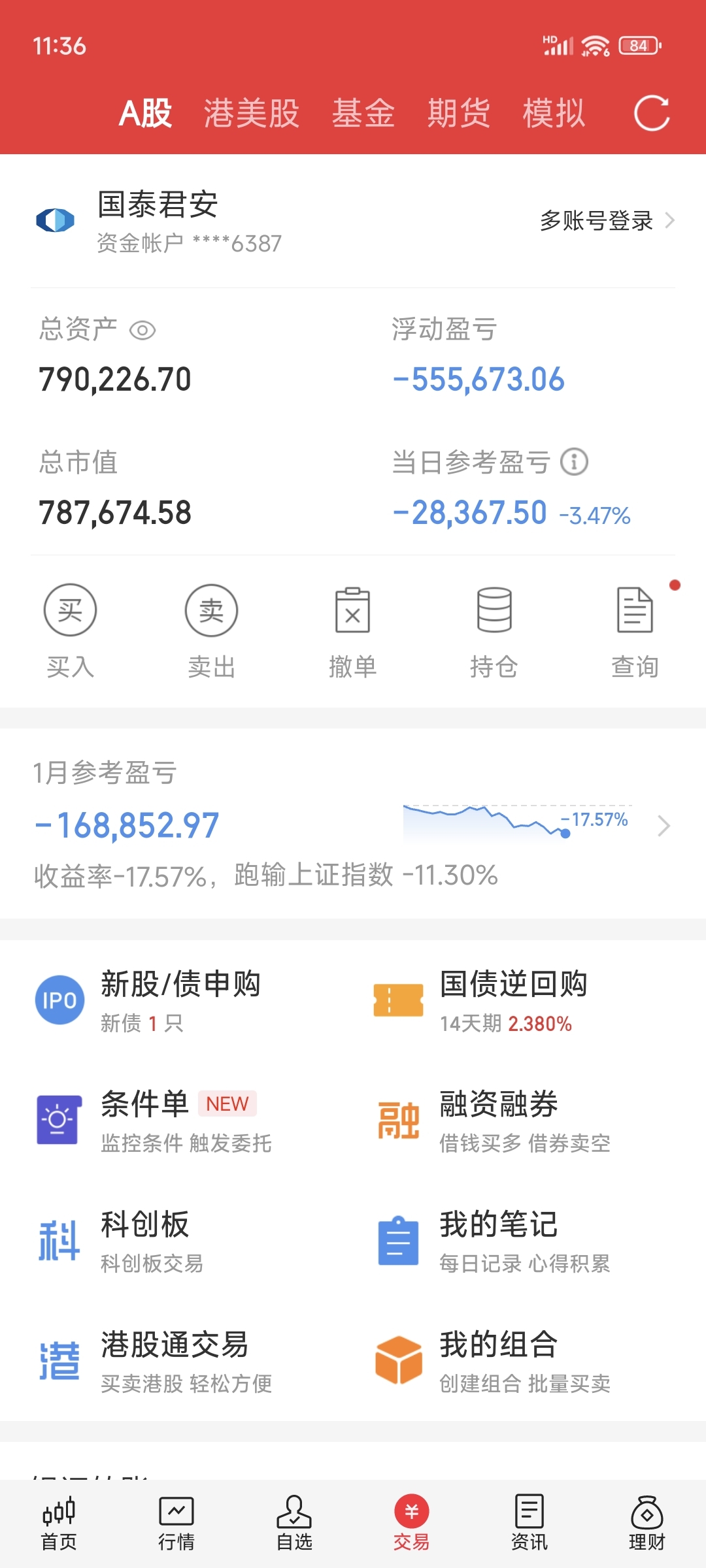Expand the monthly profit/loss details chevron
Image resolution: width=706 pixels, height=1568 pixels.
(x=664, y=826)
